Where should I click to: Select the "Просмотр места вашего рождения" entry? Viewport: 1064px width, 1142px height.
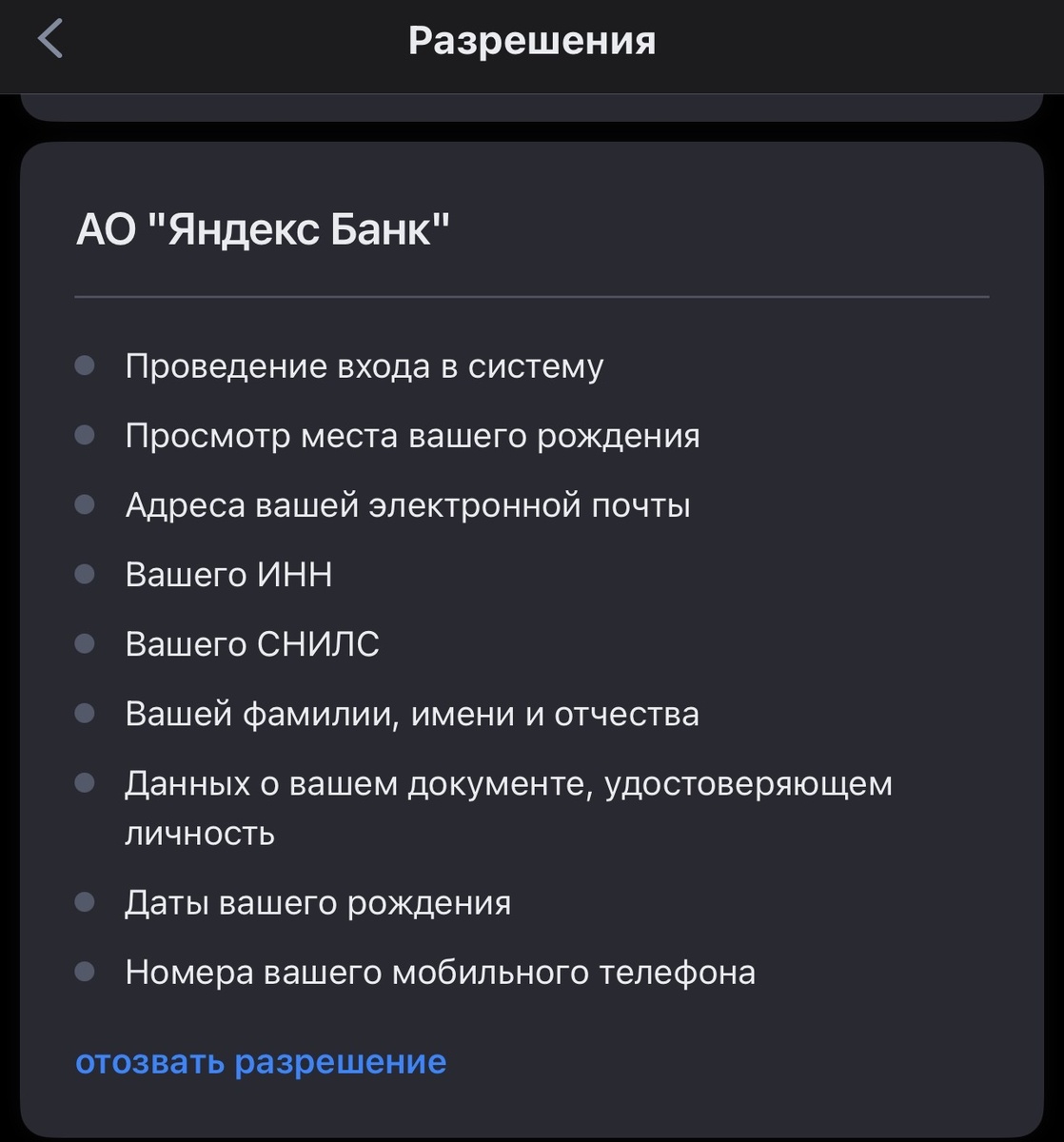pos(413,435)
